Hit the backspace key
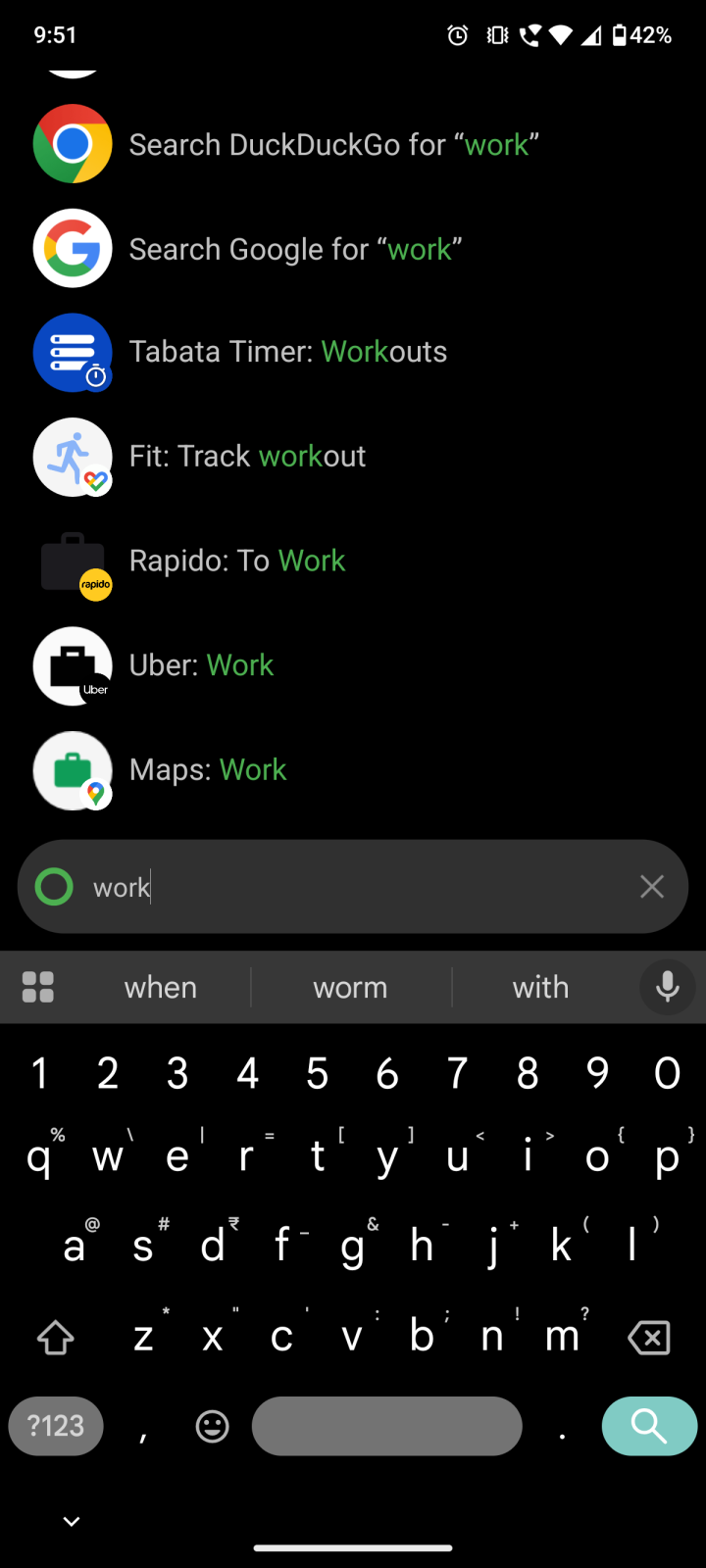 click(x=649, y=1338)
